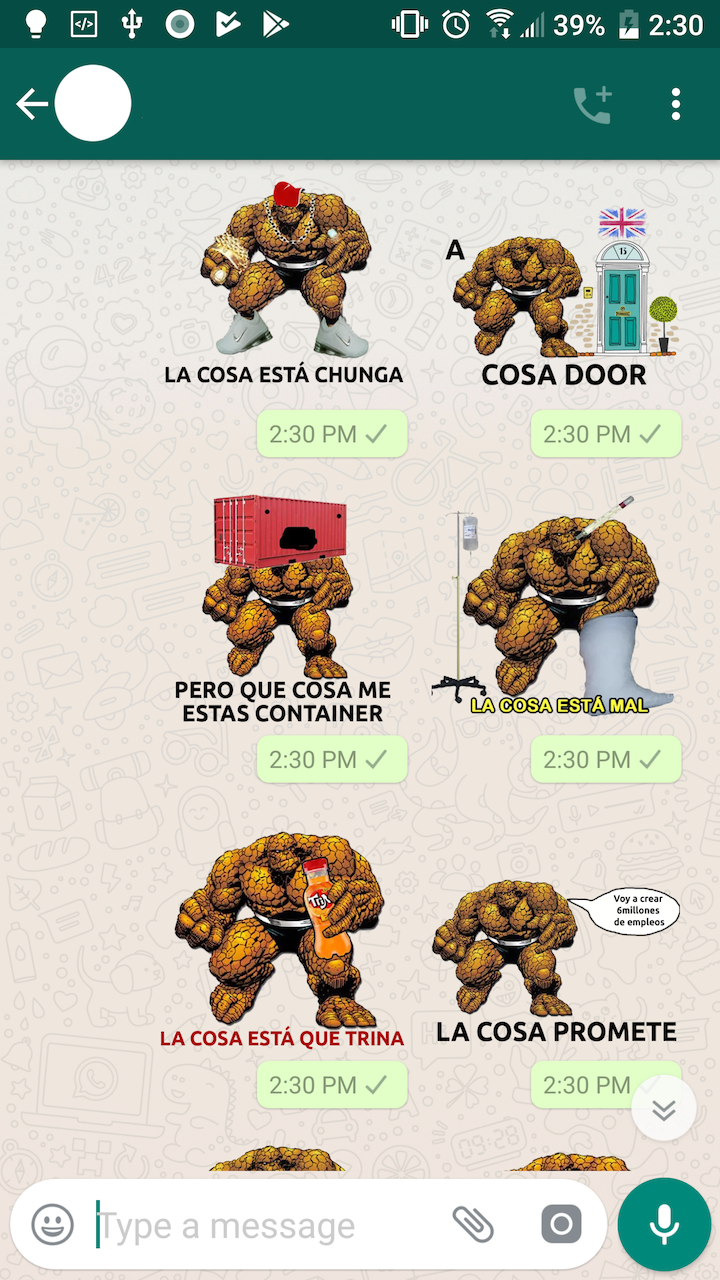Tap the alarm clock icon in the status bar
This screenshot has height=1280, width=720.
[455, 25]
